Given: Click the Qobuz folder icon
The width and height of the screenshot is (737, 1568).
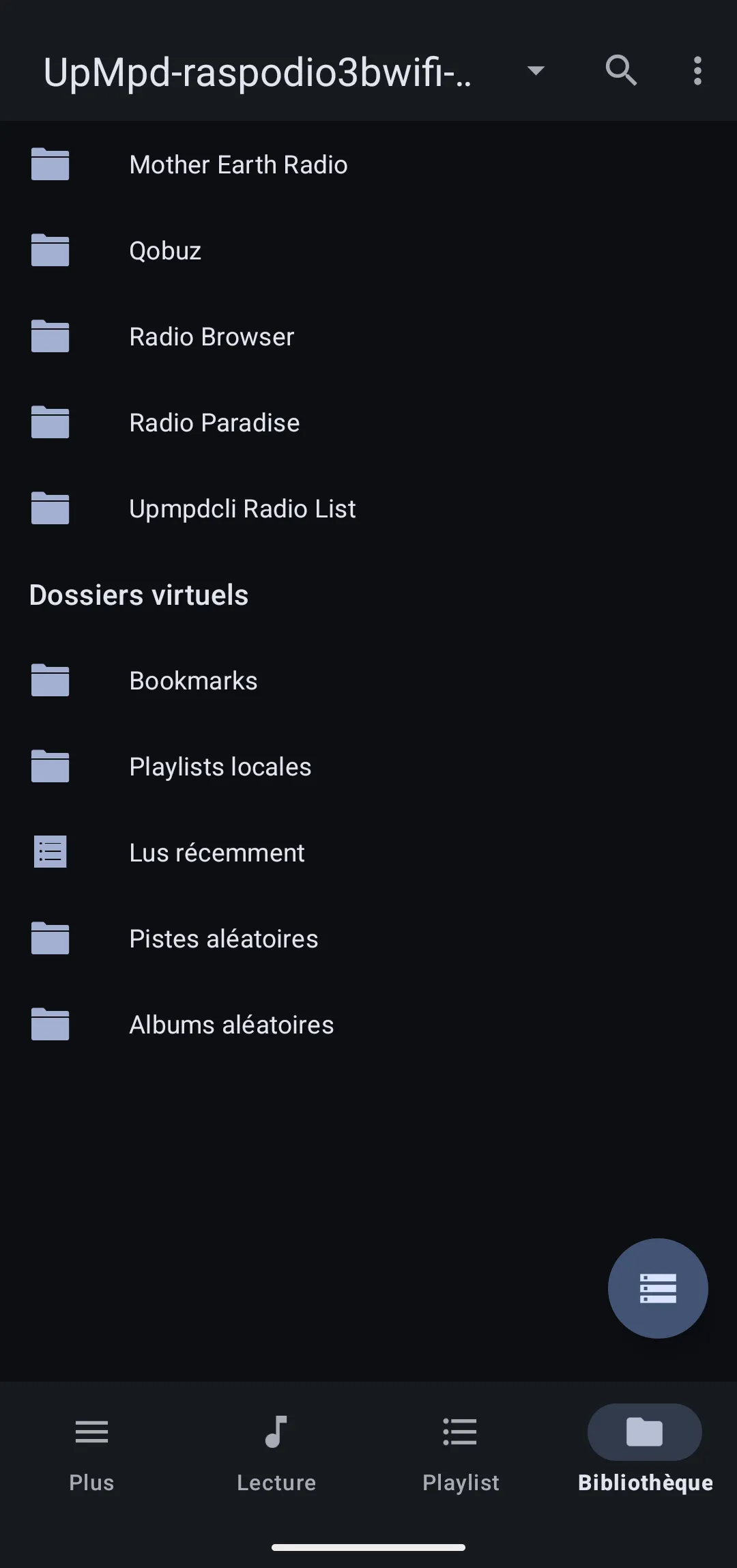Looking at the screenshot, I should click(50, 250).
